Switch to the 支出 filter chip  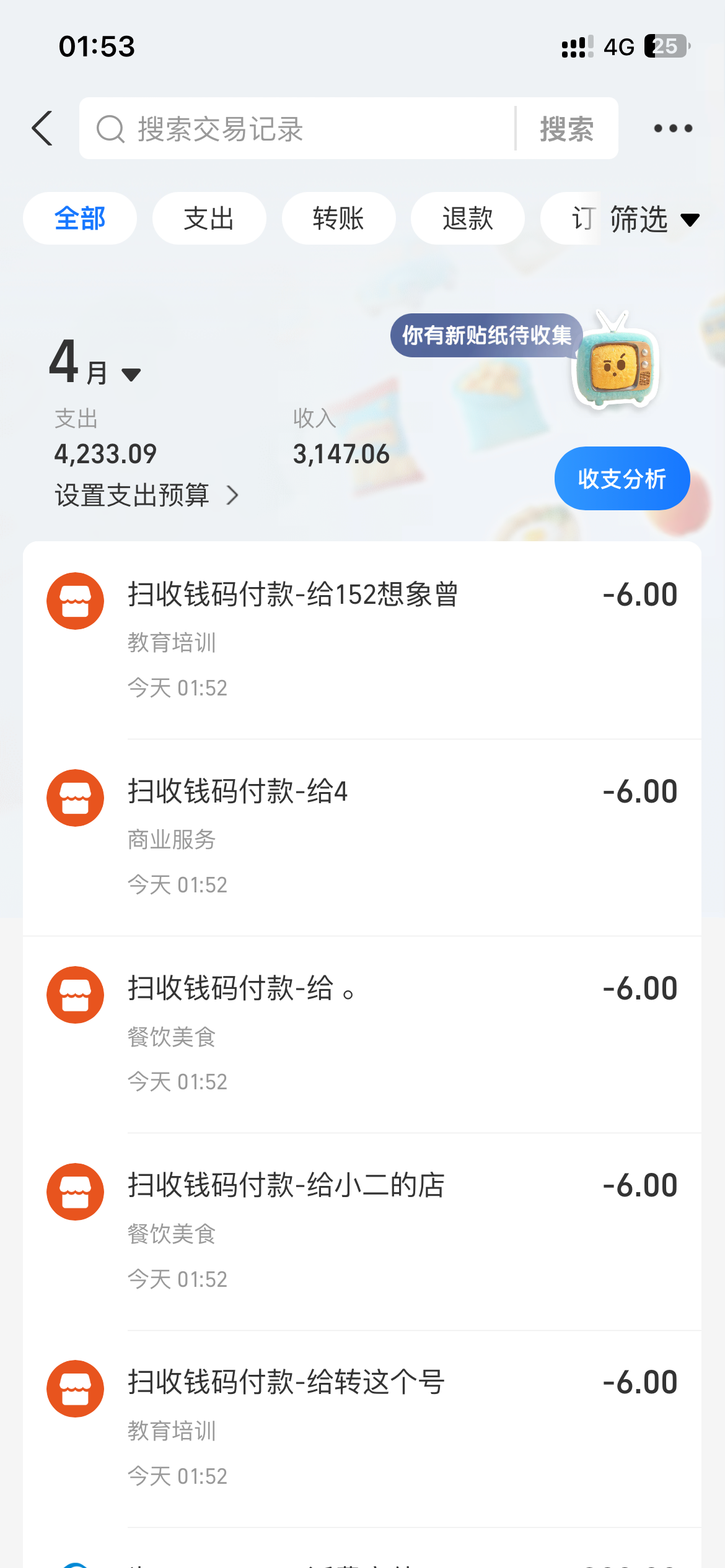(209, 219)
